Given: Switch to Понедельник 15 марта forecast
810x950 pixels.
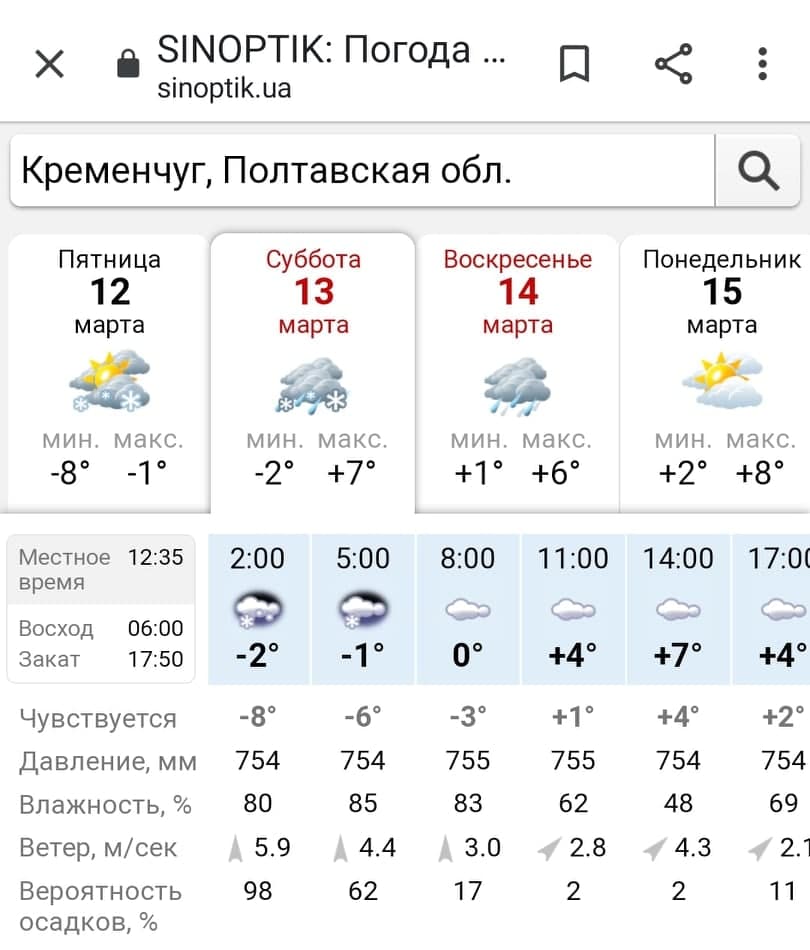Looking at the screenshot, I should click(x=720, y=370).
